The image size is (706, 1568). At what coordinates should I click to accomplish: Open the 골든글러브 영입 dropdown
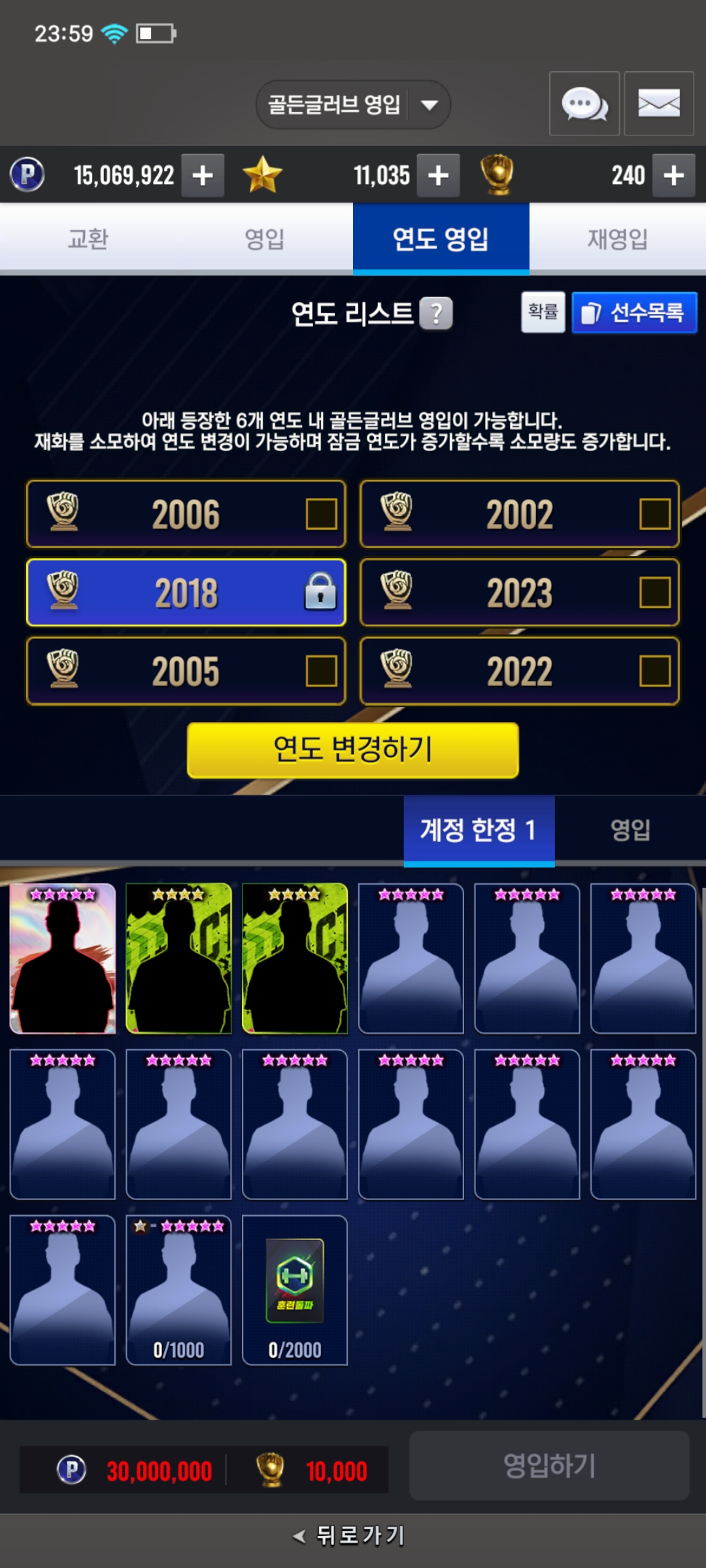click(x=353, y=105)
